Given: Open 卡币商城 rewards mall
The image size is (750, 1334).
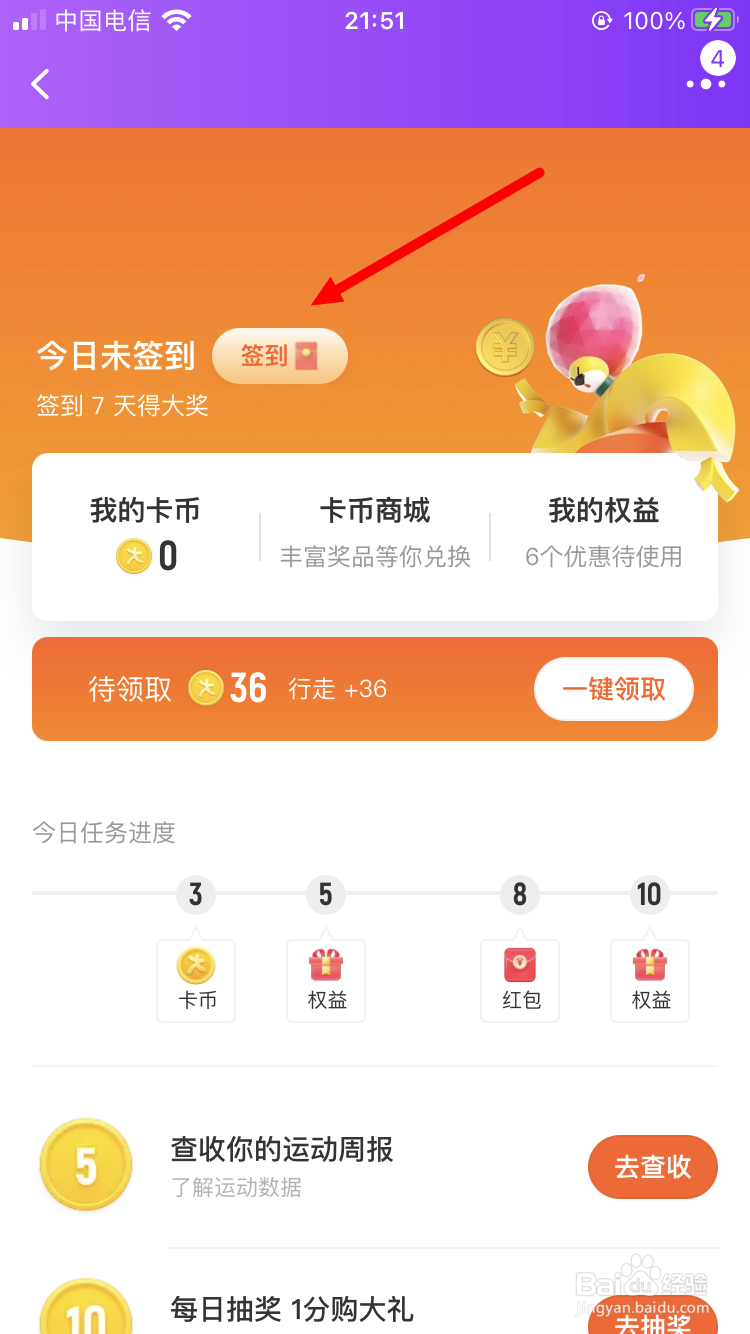Looking at the screenshot, I should coord(374,532).
